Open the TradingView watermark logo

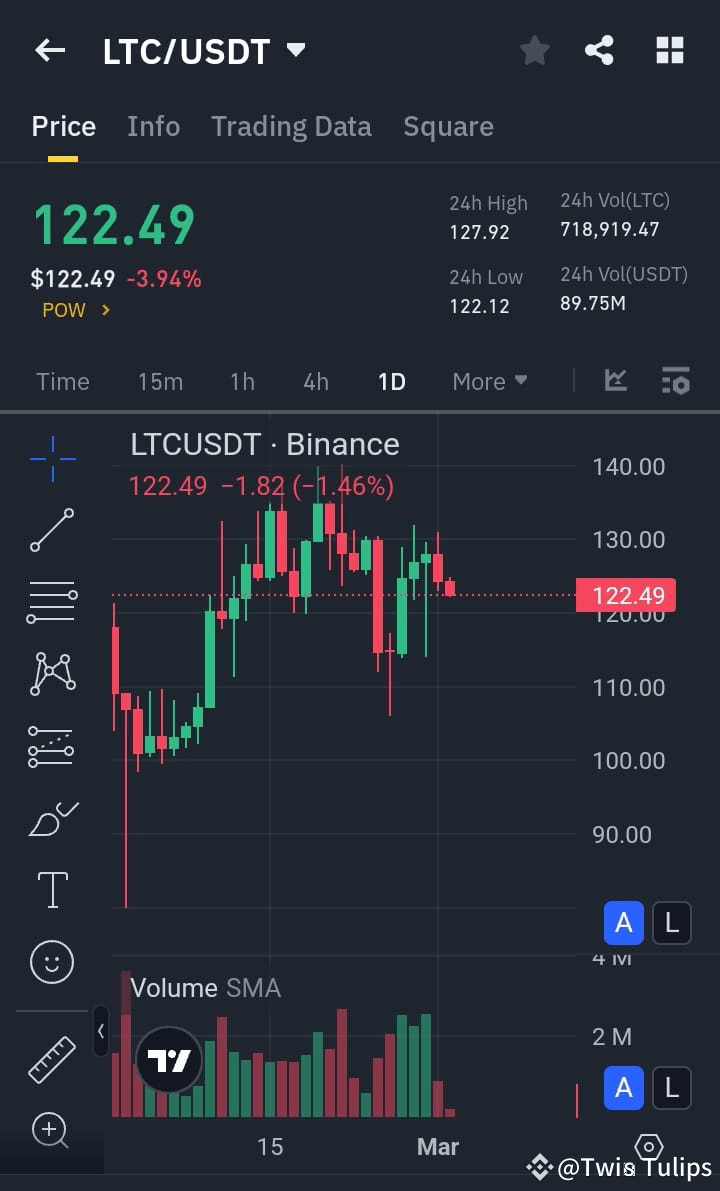pyautogui.click(x=168, y=1058)
